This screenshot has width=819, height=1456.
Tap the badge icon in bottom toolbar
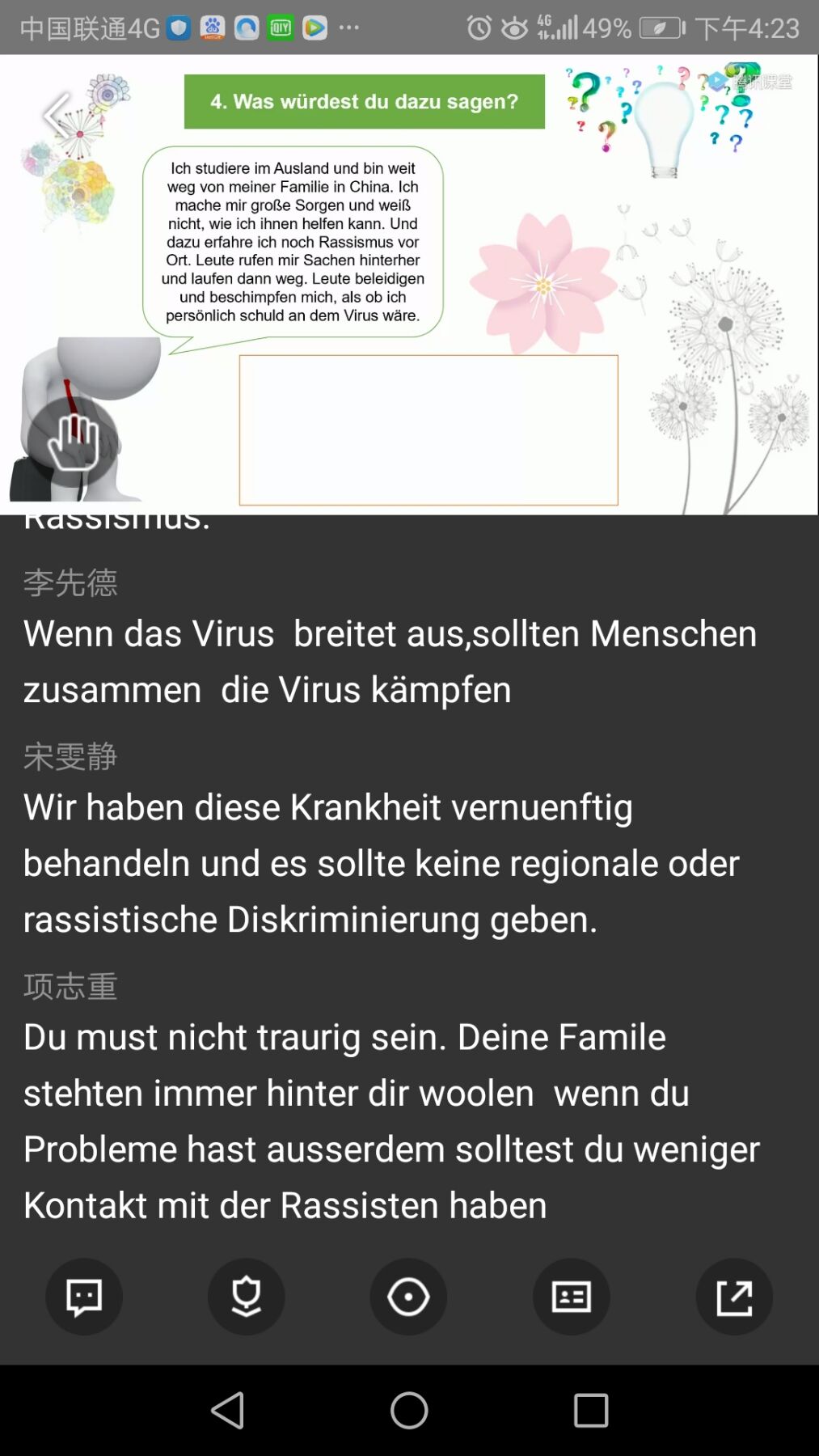(247, 1297)
